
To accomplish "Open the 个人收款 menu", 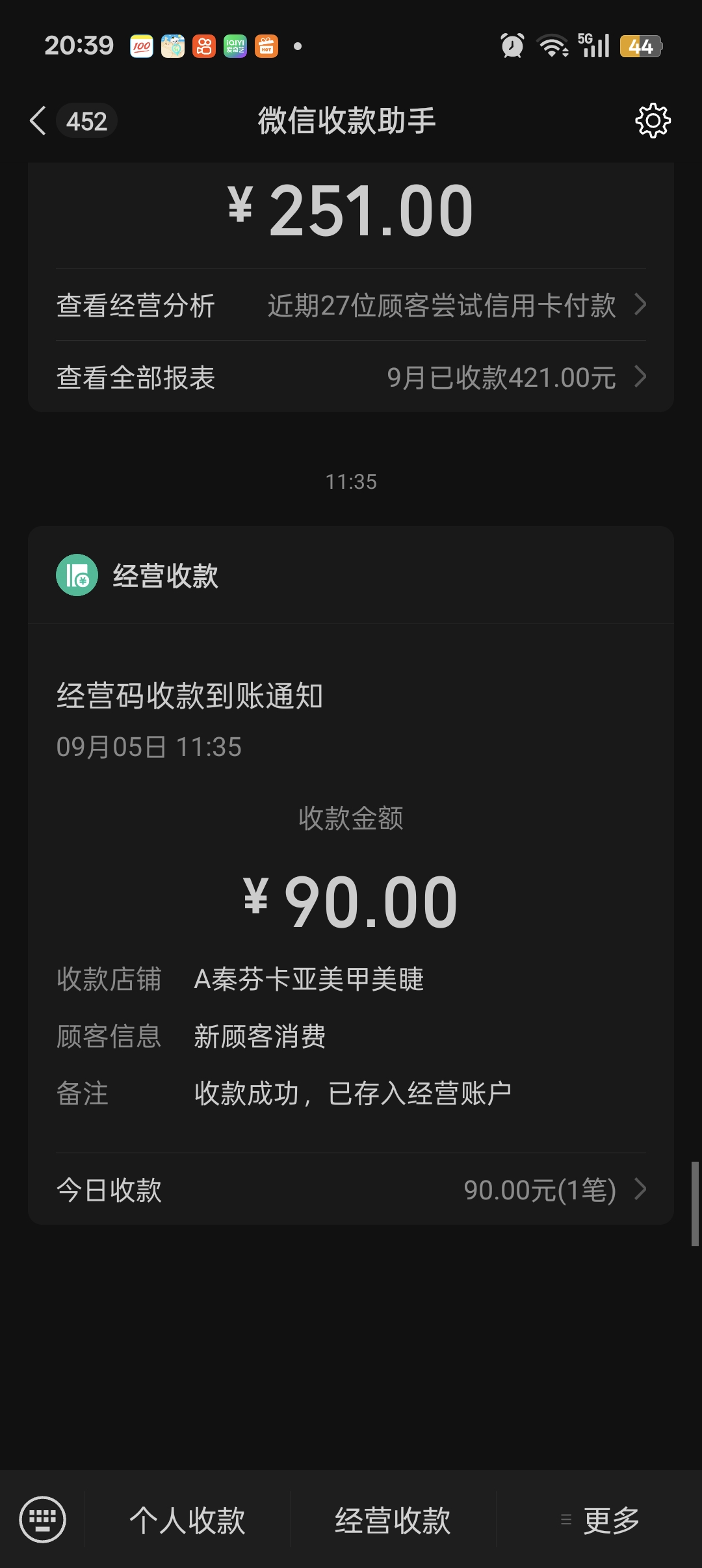I will (187, 1521).
